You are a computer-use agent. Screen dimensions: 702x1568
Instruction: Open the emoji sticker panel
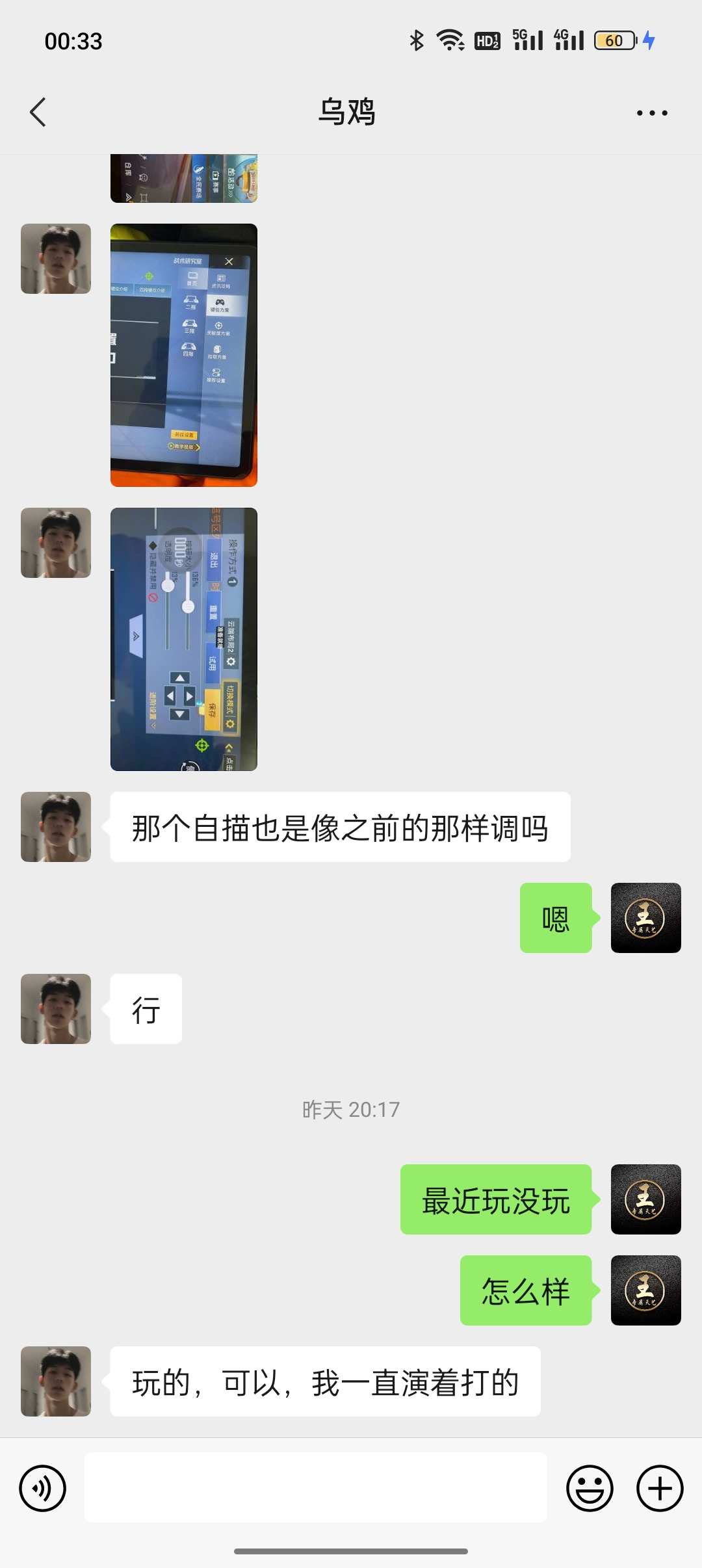point(590,1488)
